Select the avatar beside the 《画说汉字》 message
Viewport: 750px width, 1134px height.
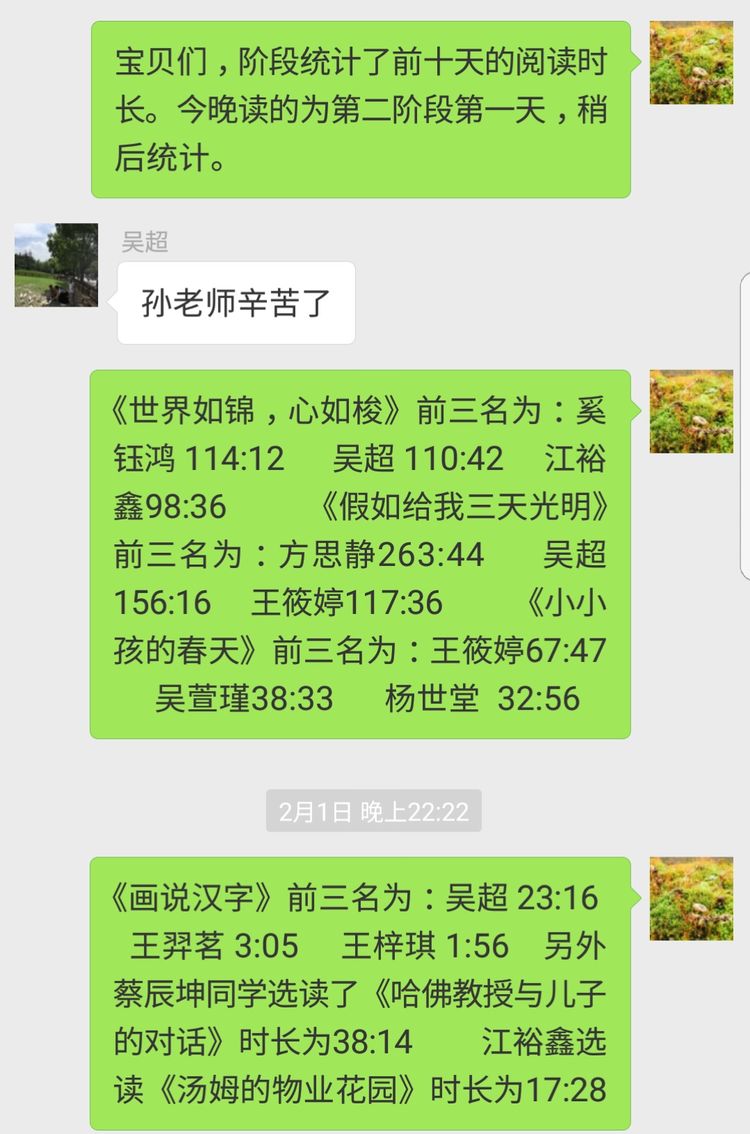coord(691,898)
